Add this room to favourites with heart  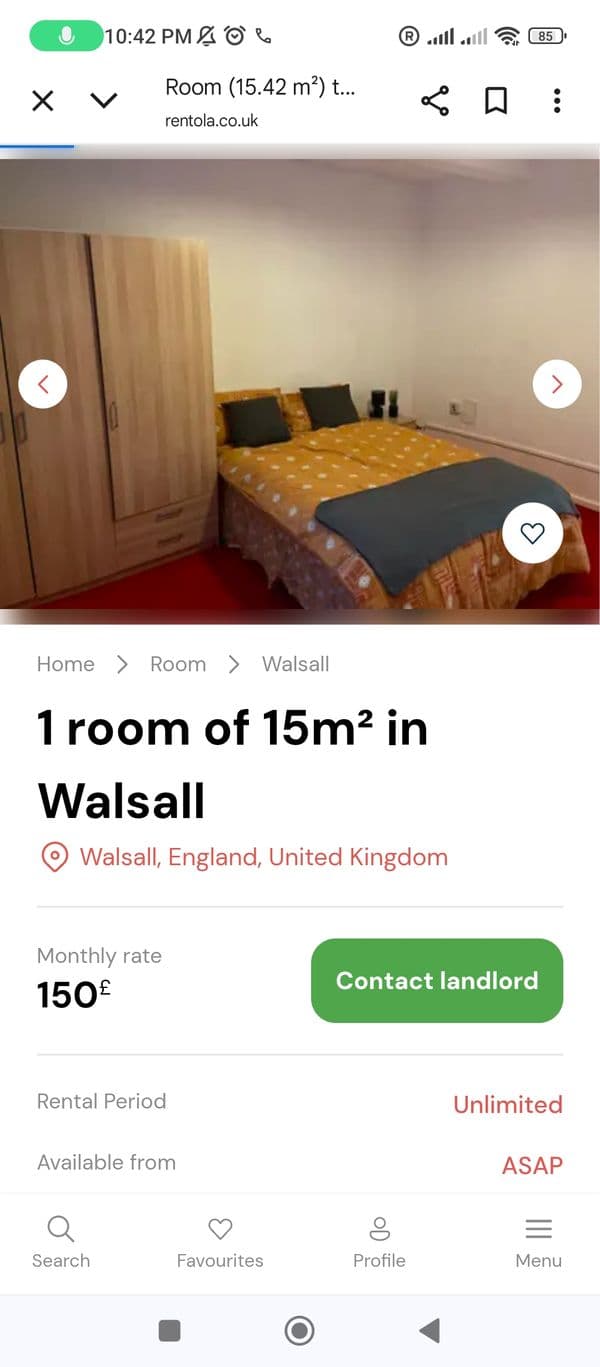point(532,534)
